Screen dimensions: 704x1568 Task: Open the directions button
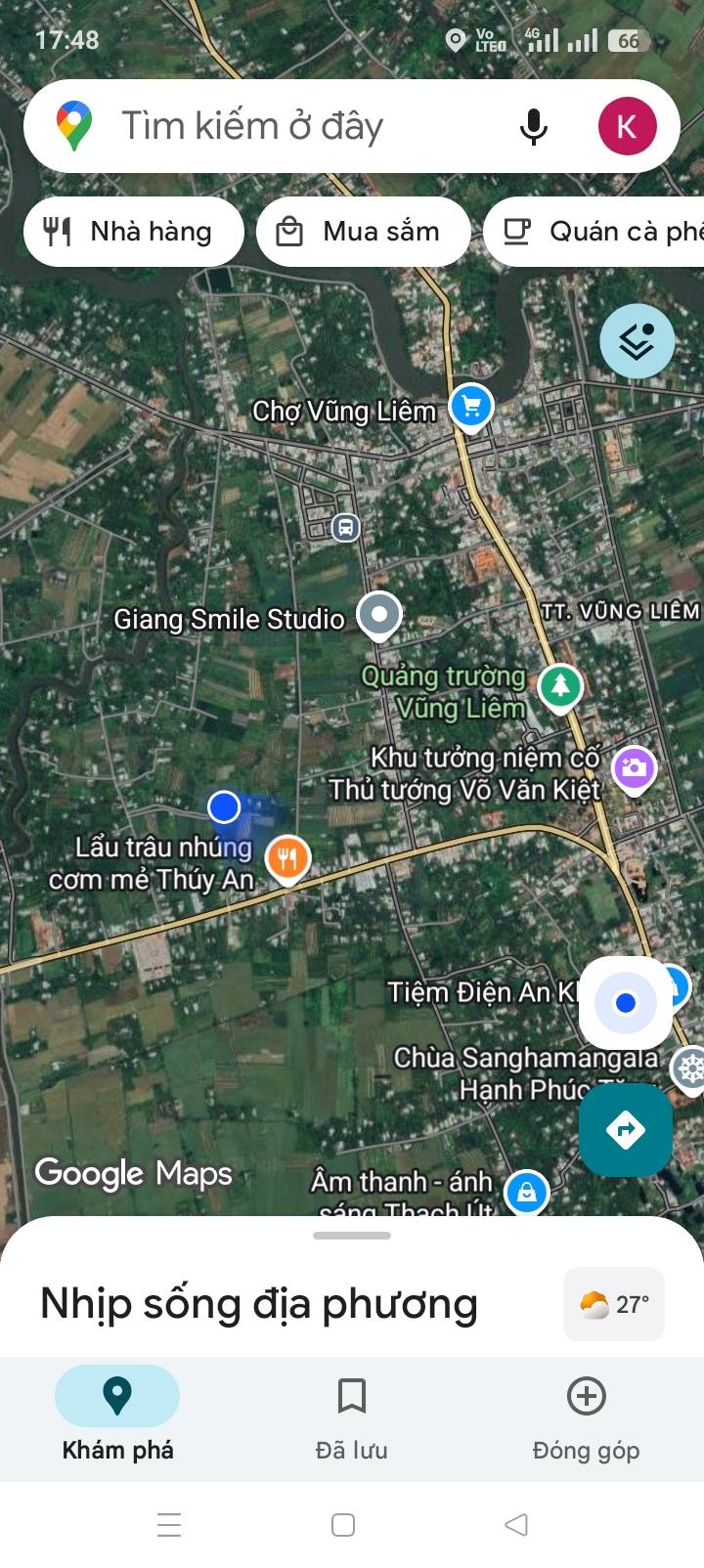pyautogui.click(x=626, y=1130)
